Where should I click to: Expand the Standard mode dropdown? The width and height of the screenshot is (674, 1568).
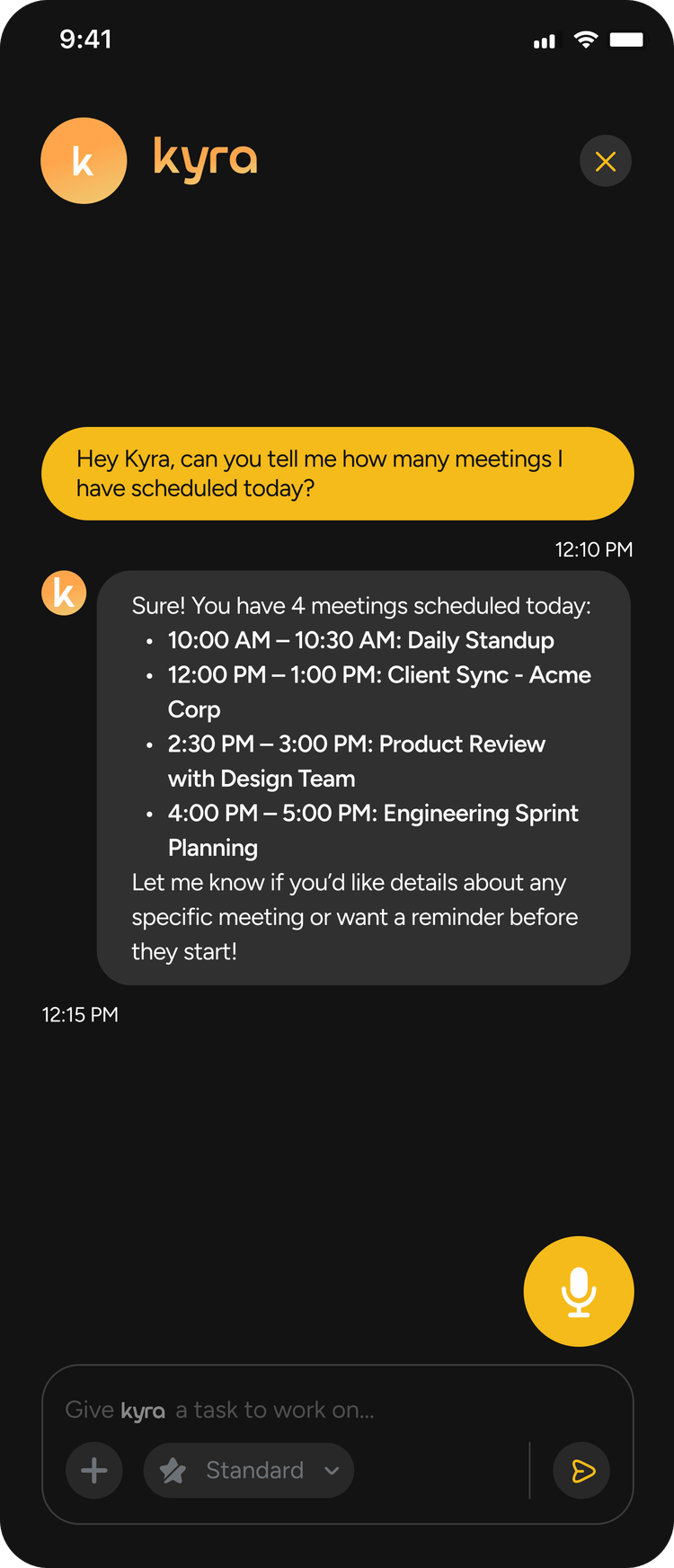click(249, 1471)
